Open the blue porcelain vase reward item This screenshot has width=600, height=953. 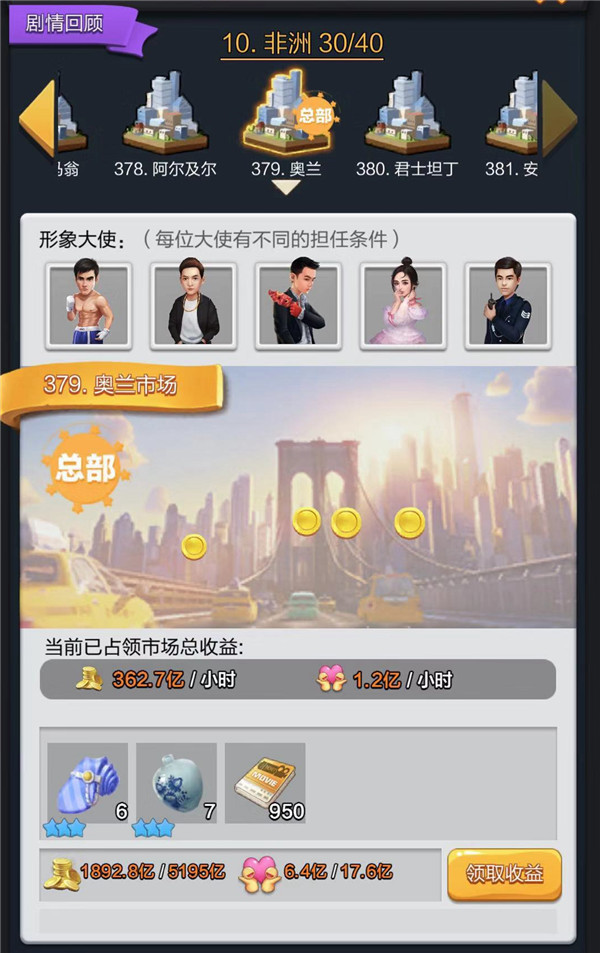(x=176, y=783)
